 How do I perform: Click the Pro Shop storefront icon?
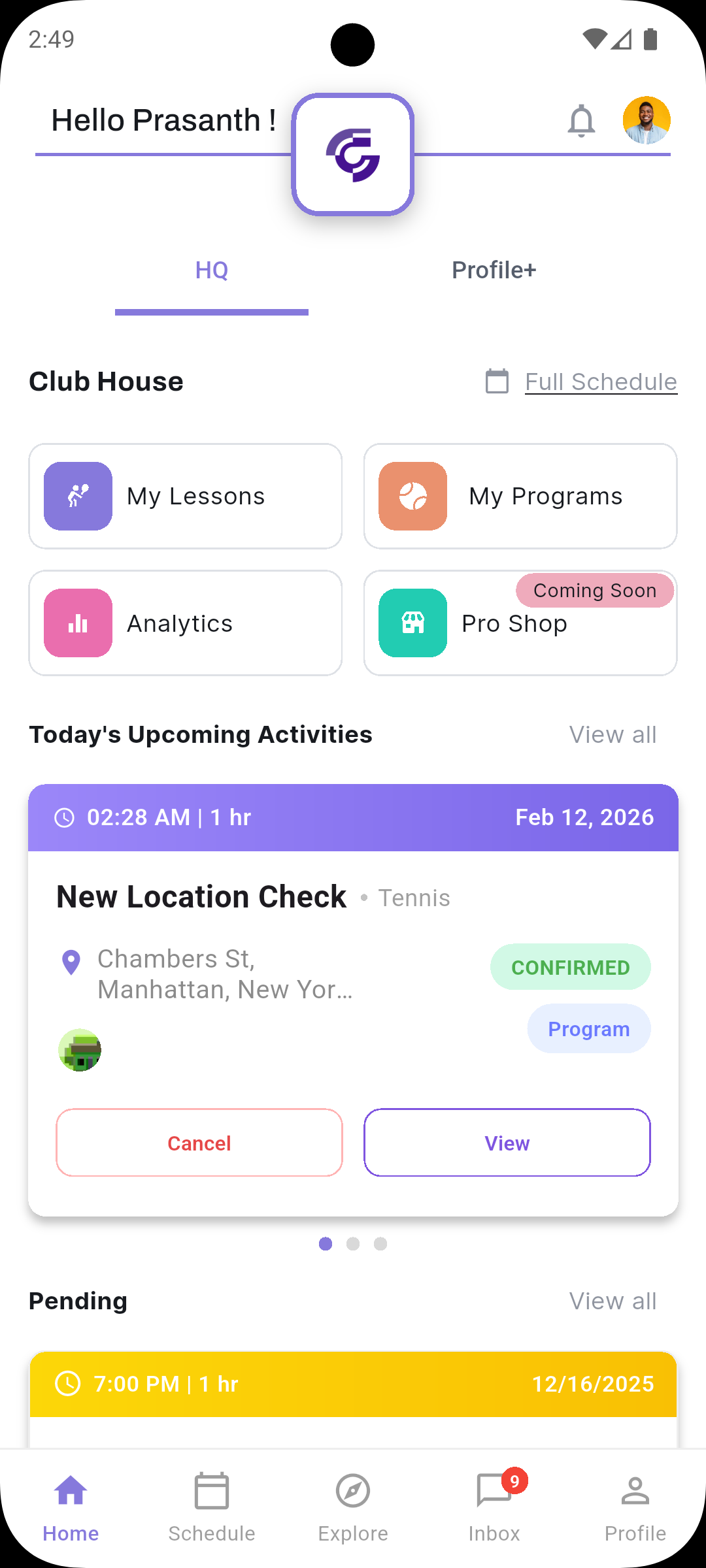[x=412, y=623]
